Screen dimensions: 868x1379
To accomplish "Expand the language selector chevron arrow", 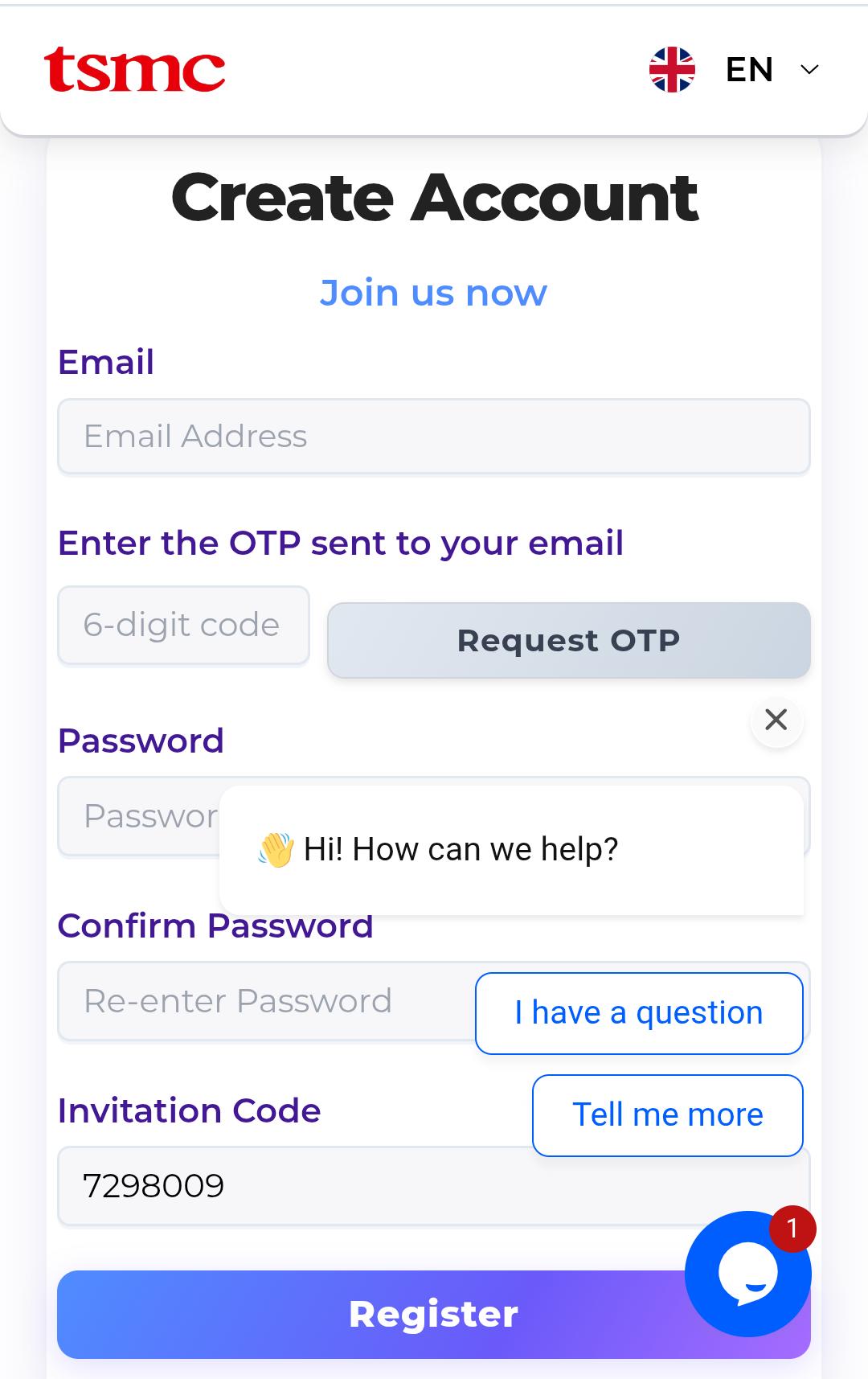I will tap(809, 71).
